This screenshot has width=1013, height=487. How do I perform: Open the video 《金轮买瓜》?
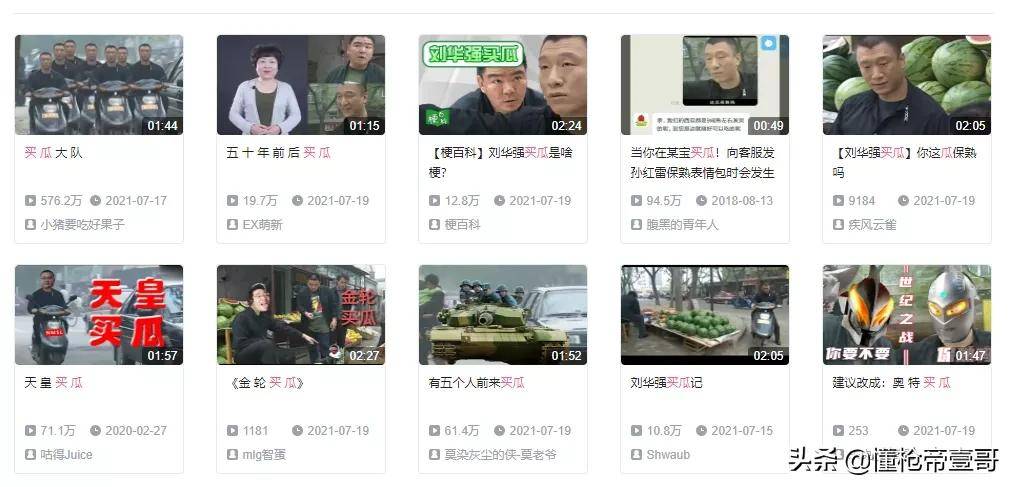301,315
